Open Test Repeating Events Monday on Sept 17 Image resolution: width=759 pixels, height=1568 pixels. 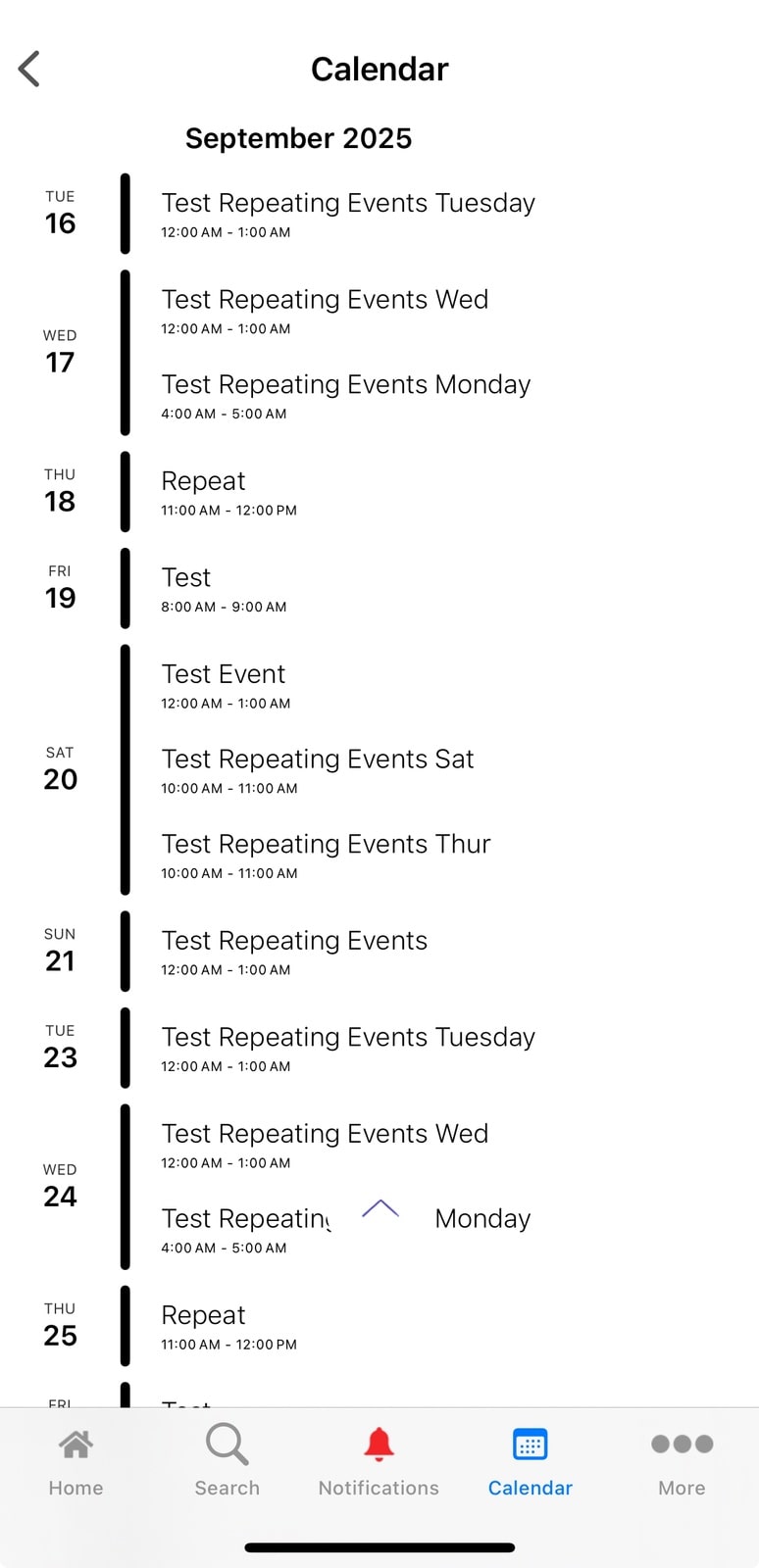click(345, 395)
